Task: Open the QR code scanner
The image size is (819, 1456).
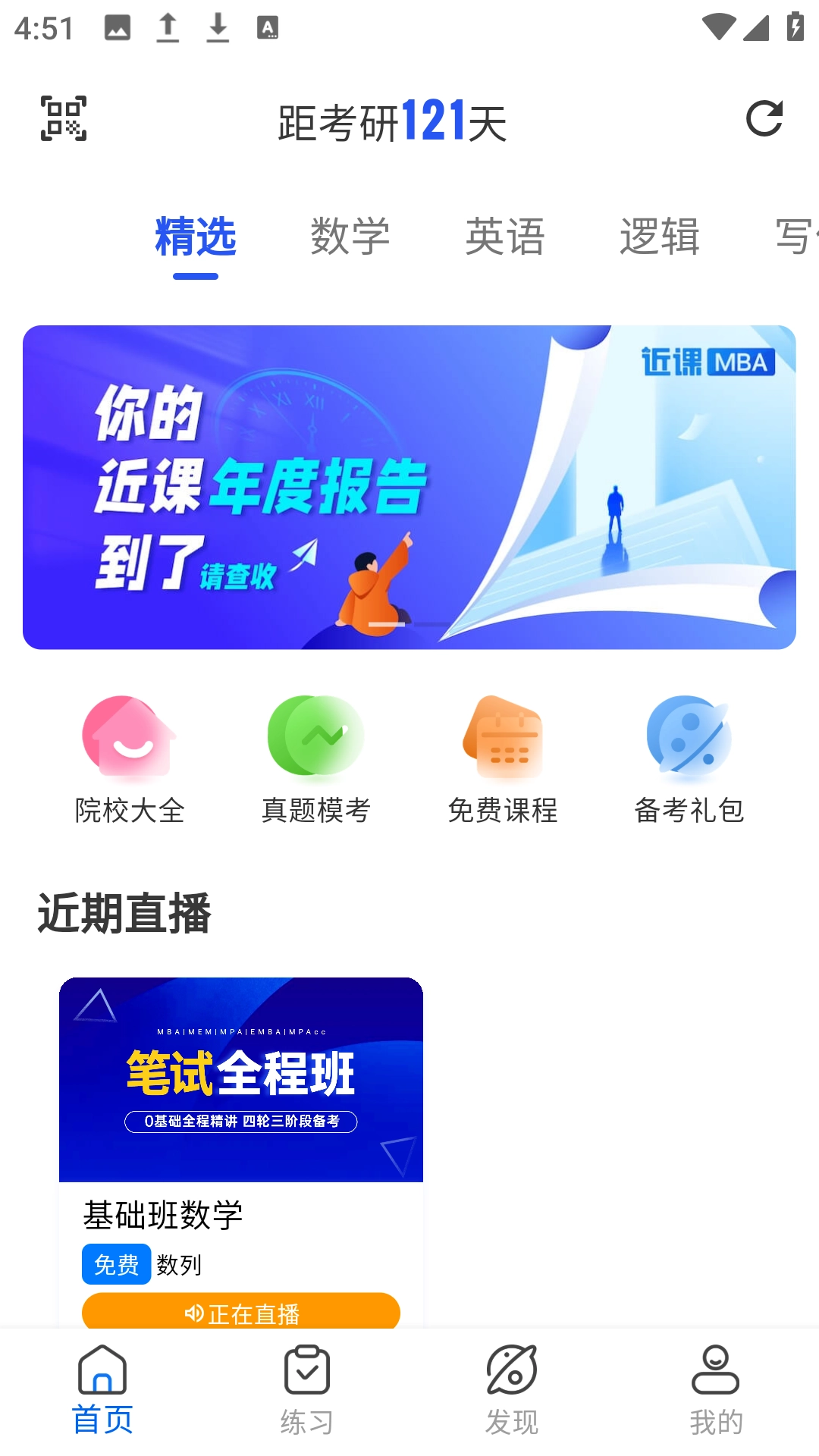Action: click(64, 120)
